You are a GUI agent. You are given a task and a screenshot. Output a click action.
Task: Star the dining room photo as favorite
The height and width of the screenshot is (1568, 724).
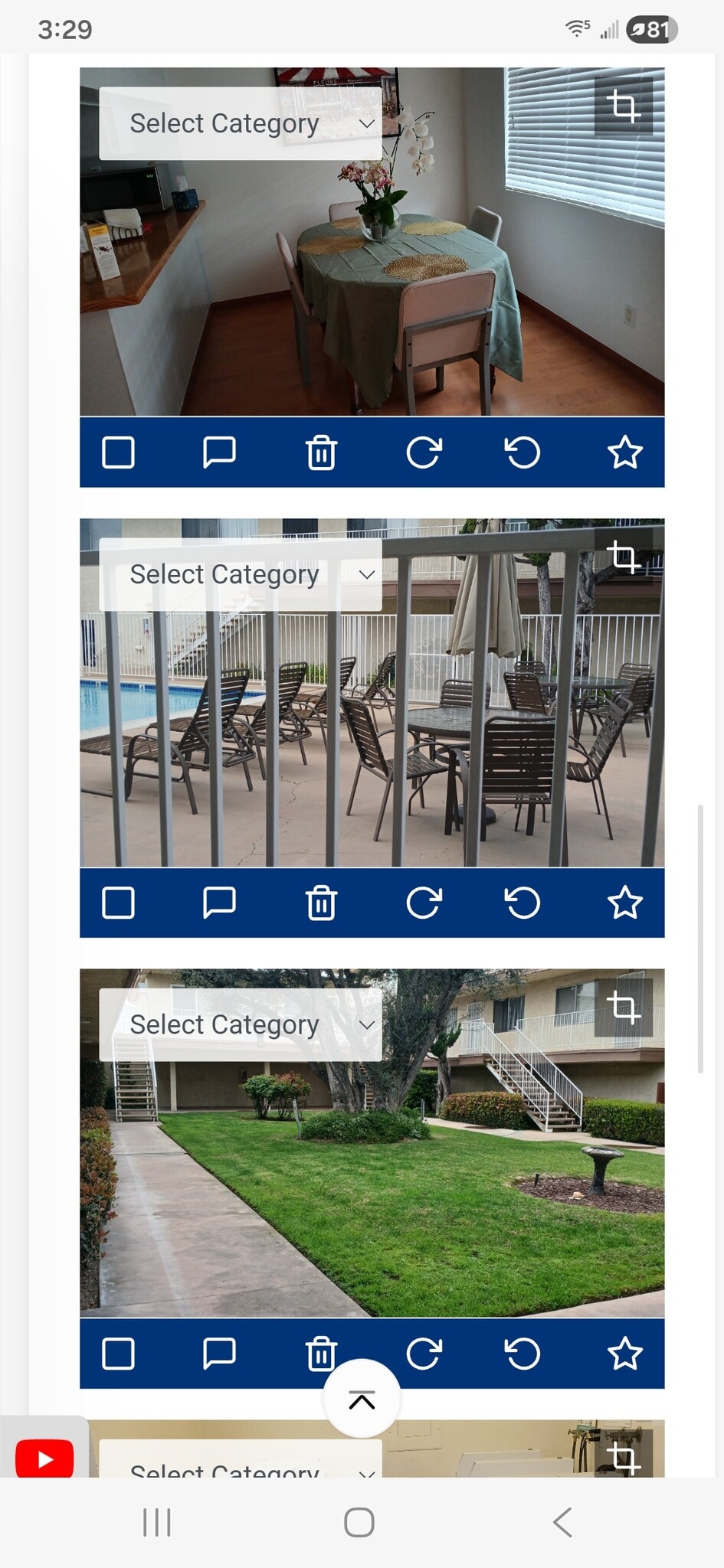click(624, 452)
